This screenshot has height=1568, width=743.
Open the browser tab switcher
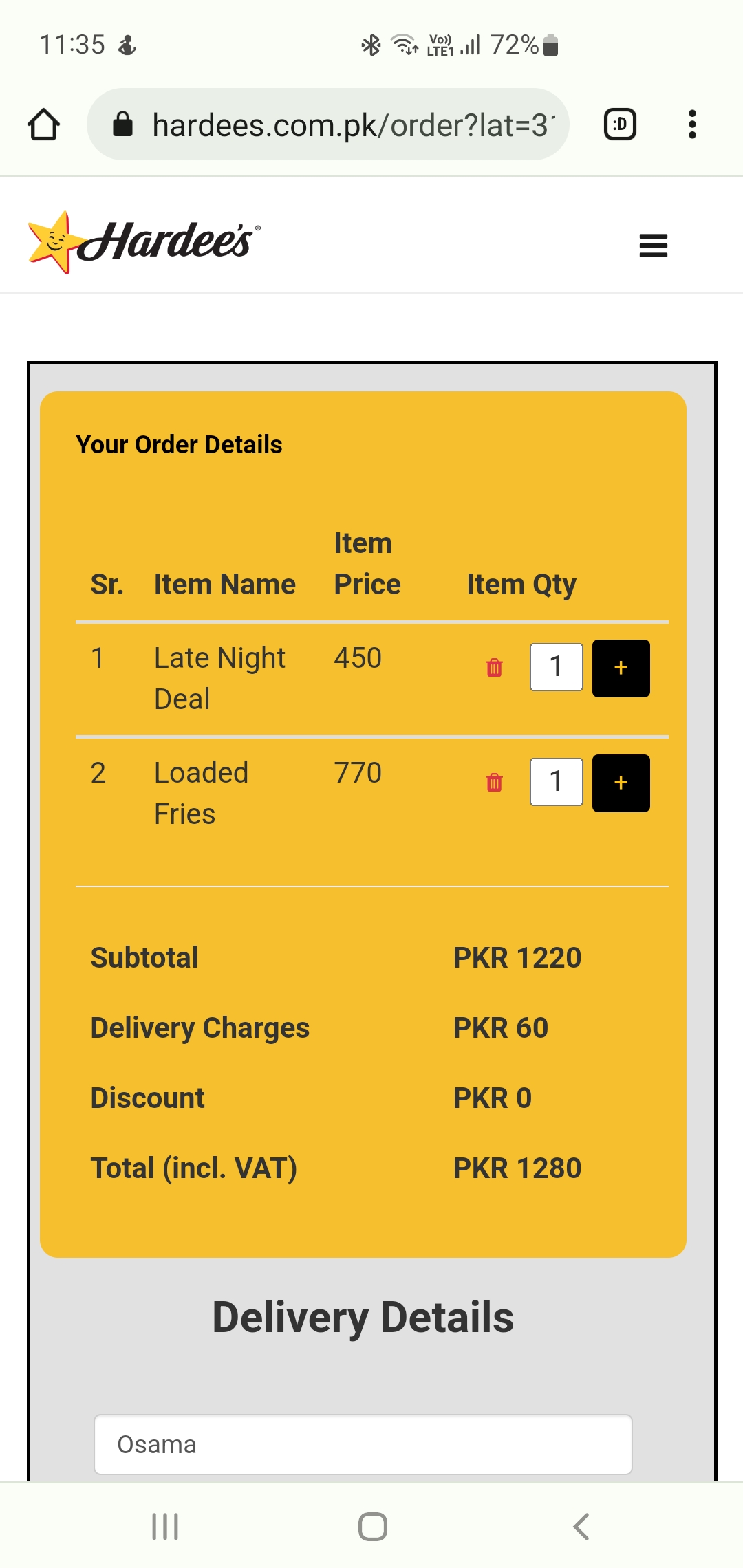point(619,124)
